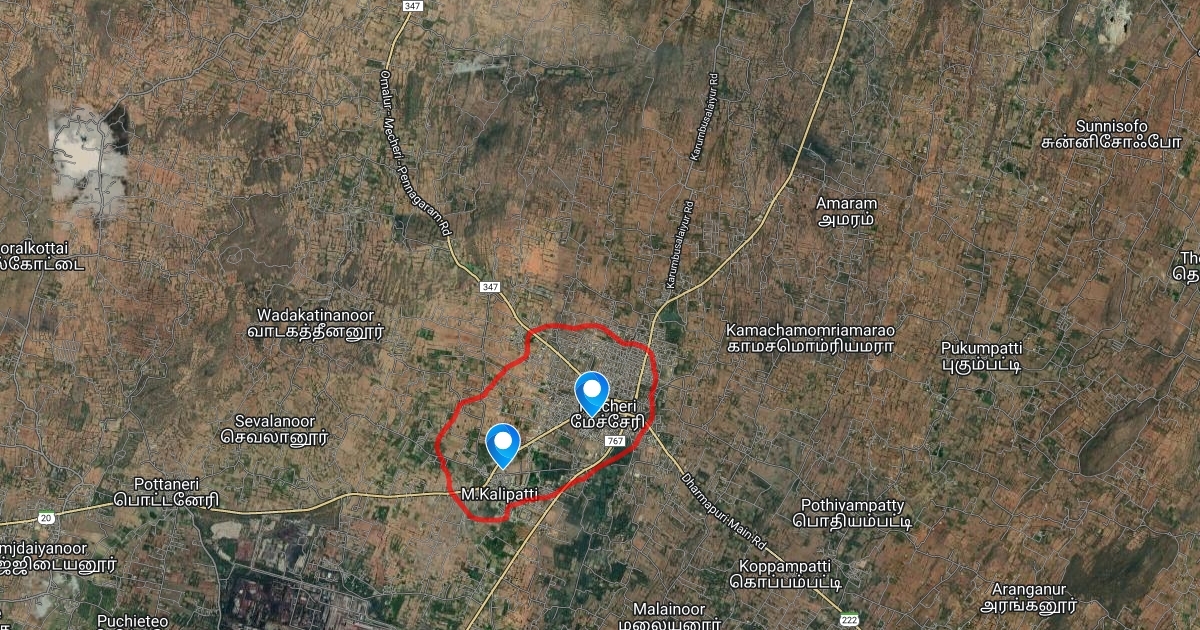
Task: Select the map pin above M.Kalipatti
Action: [x=503, y=442]
